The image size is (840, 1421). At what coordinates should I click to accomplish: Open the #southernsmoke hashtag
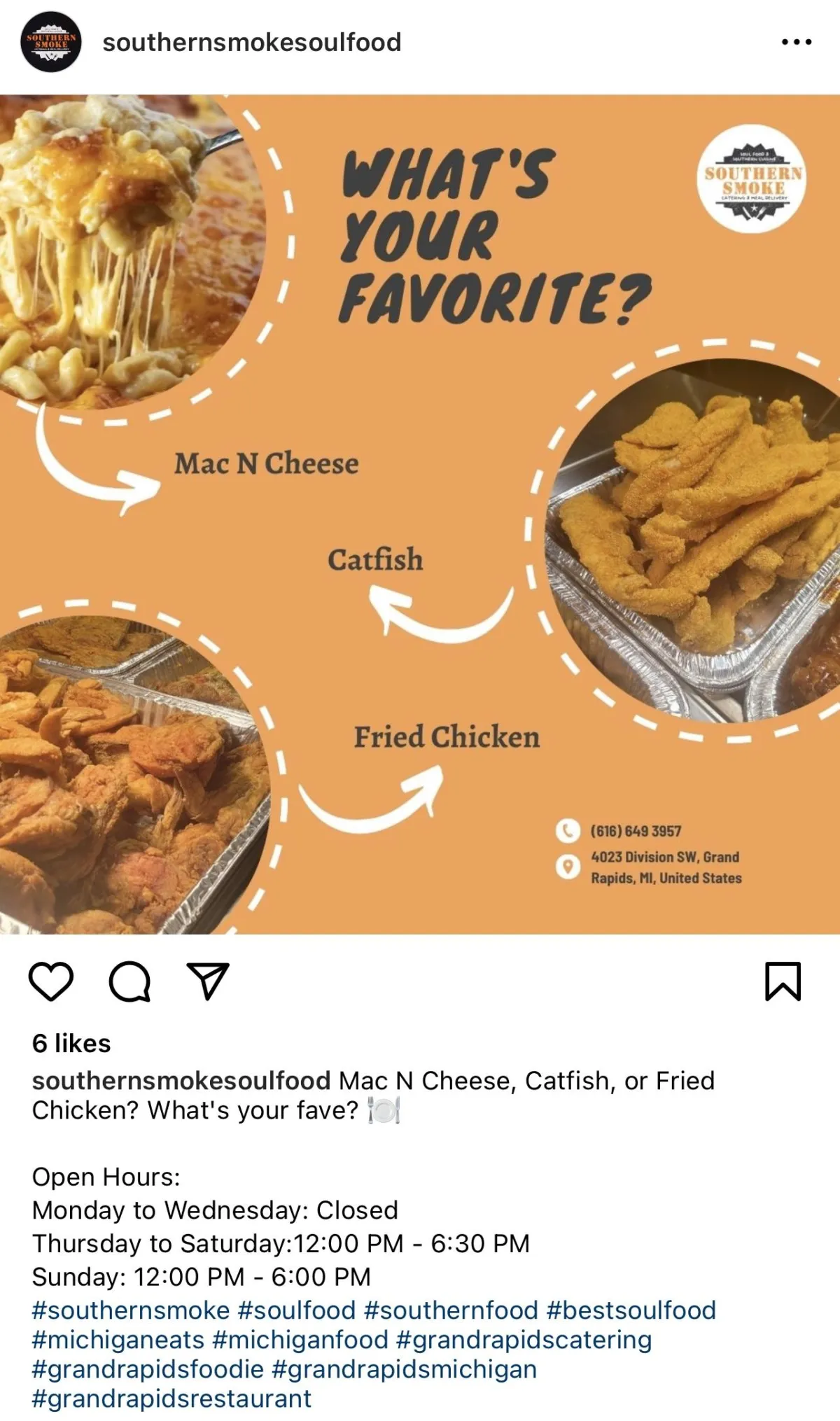point(131,1310)
